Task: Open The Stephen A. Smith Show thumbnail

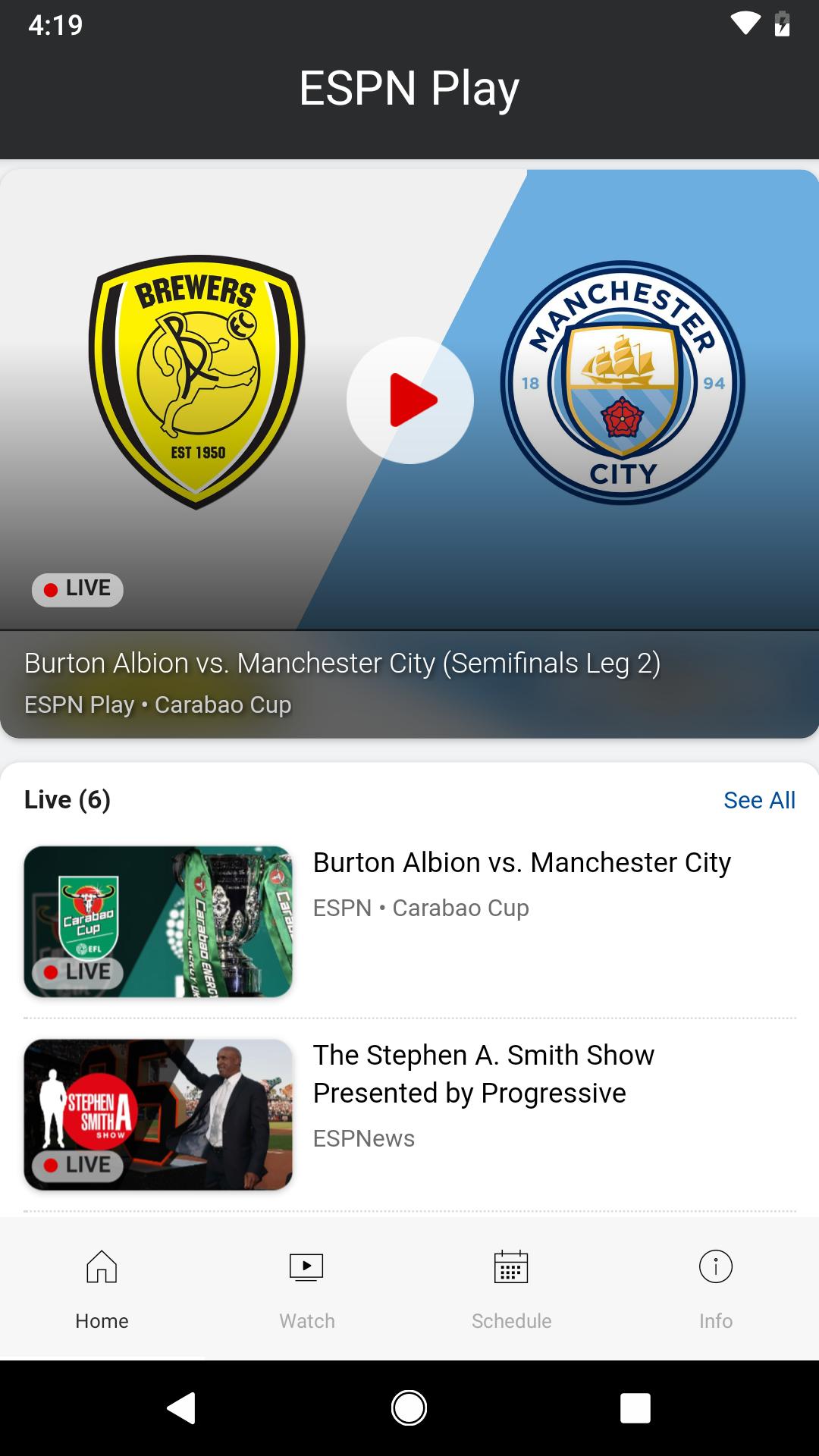Action: (157, 1115)
